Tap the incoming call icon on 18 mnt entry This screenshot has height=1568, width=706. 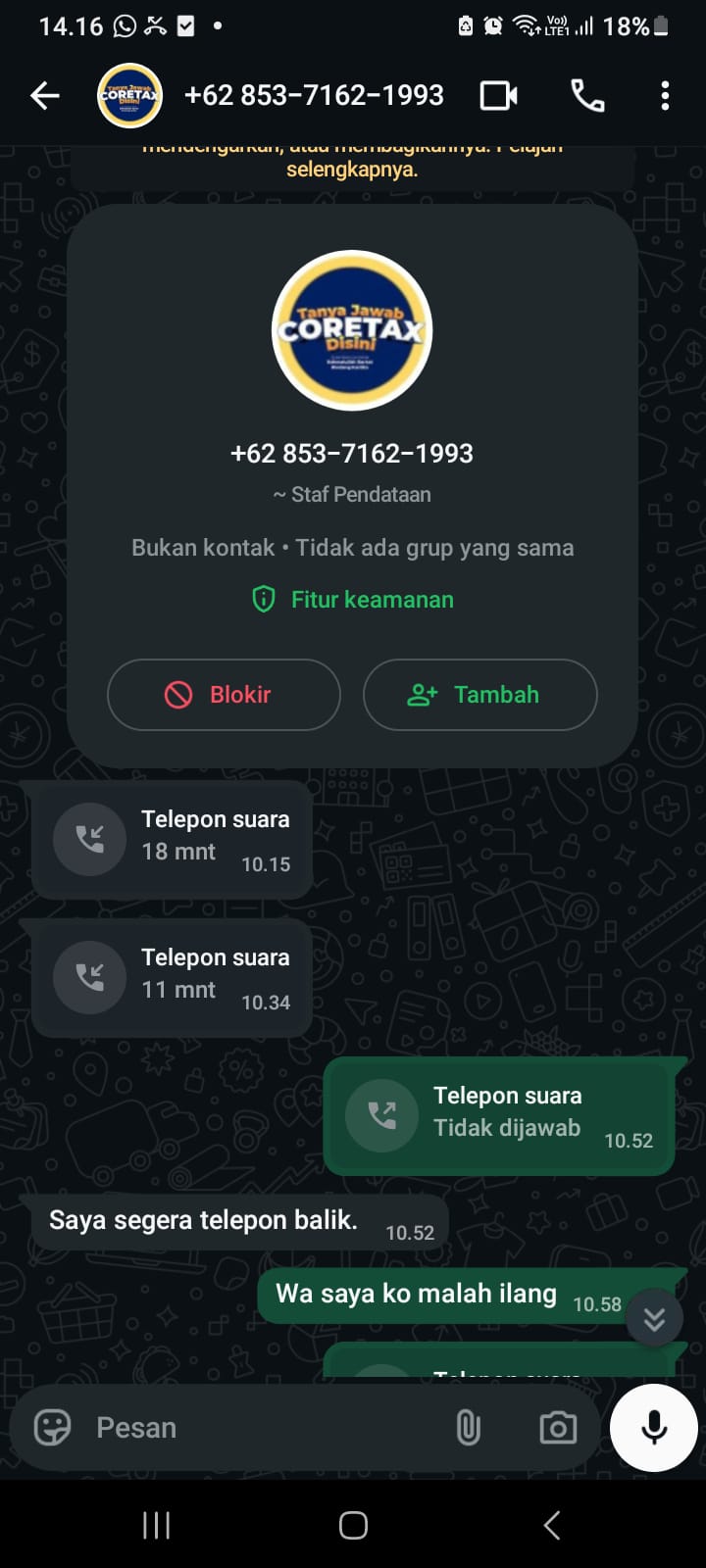point(89,839)
